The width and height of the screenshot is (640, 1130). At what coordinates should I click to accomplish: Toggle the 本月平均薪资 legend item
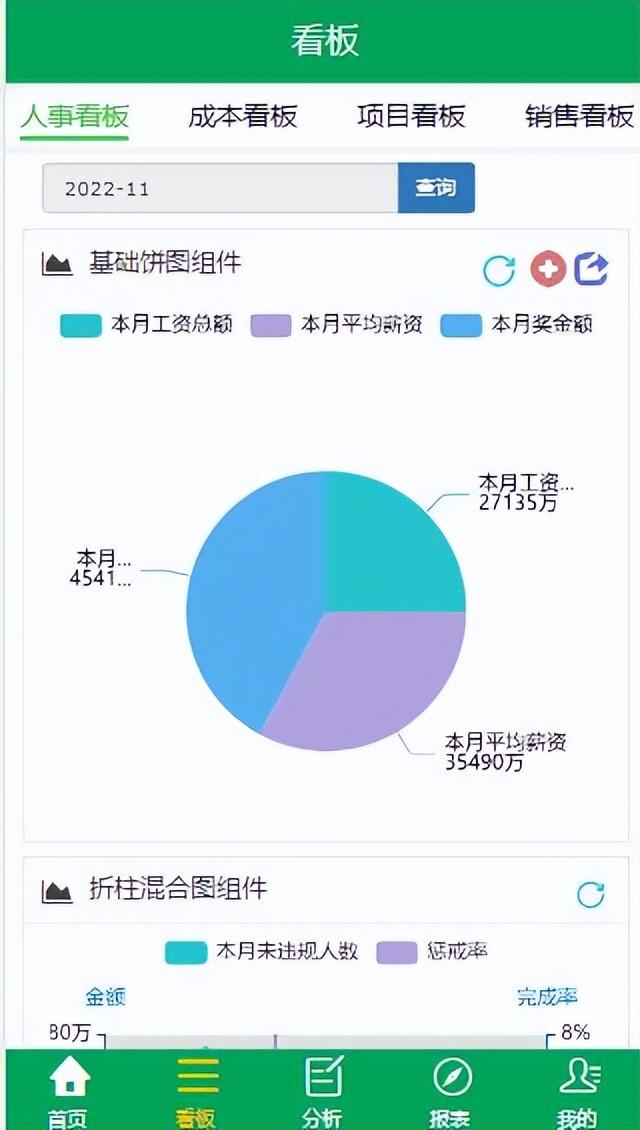(336, 325)
